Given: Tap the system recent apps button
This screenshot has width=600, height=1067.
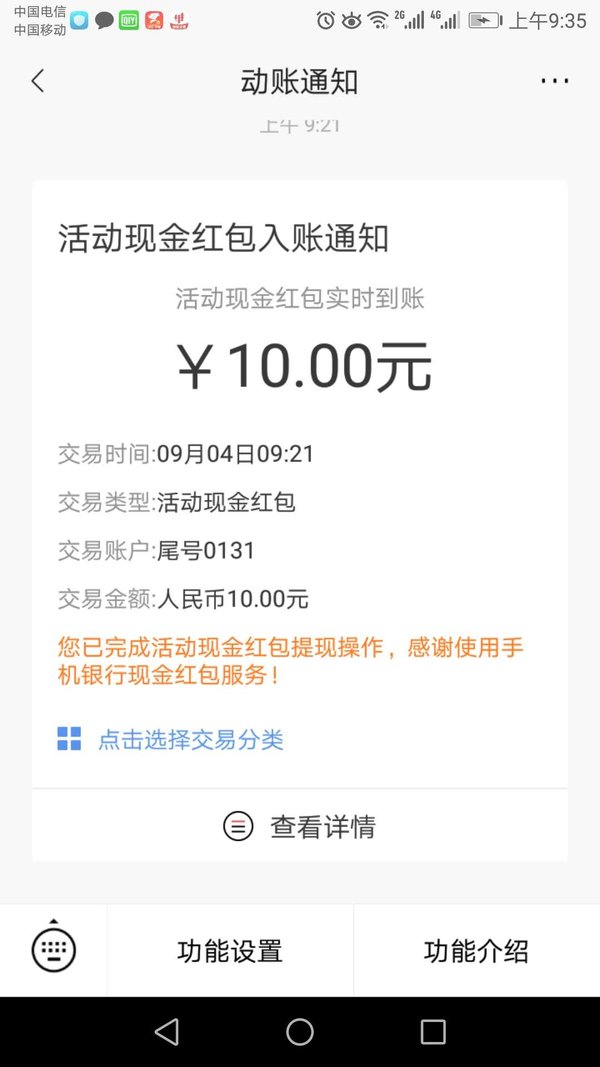Looking at the screenshot, I should (433, 1032).
